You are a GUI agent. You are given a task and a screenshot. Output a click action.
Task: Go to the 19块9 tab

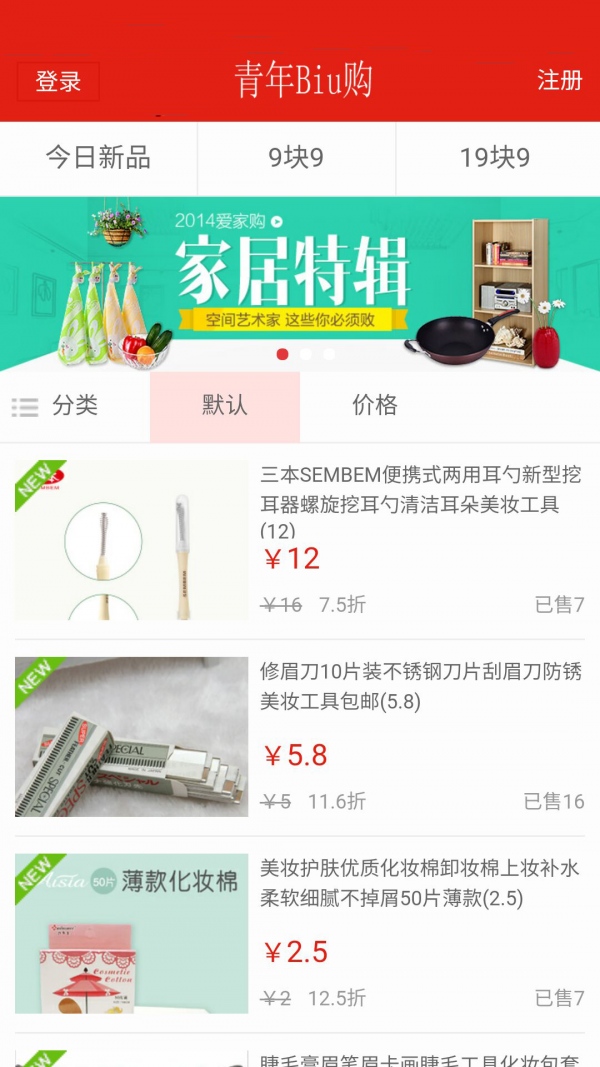[x=495, y=158]
